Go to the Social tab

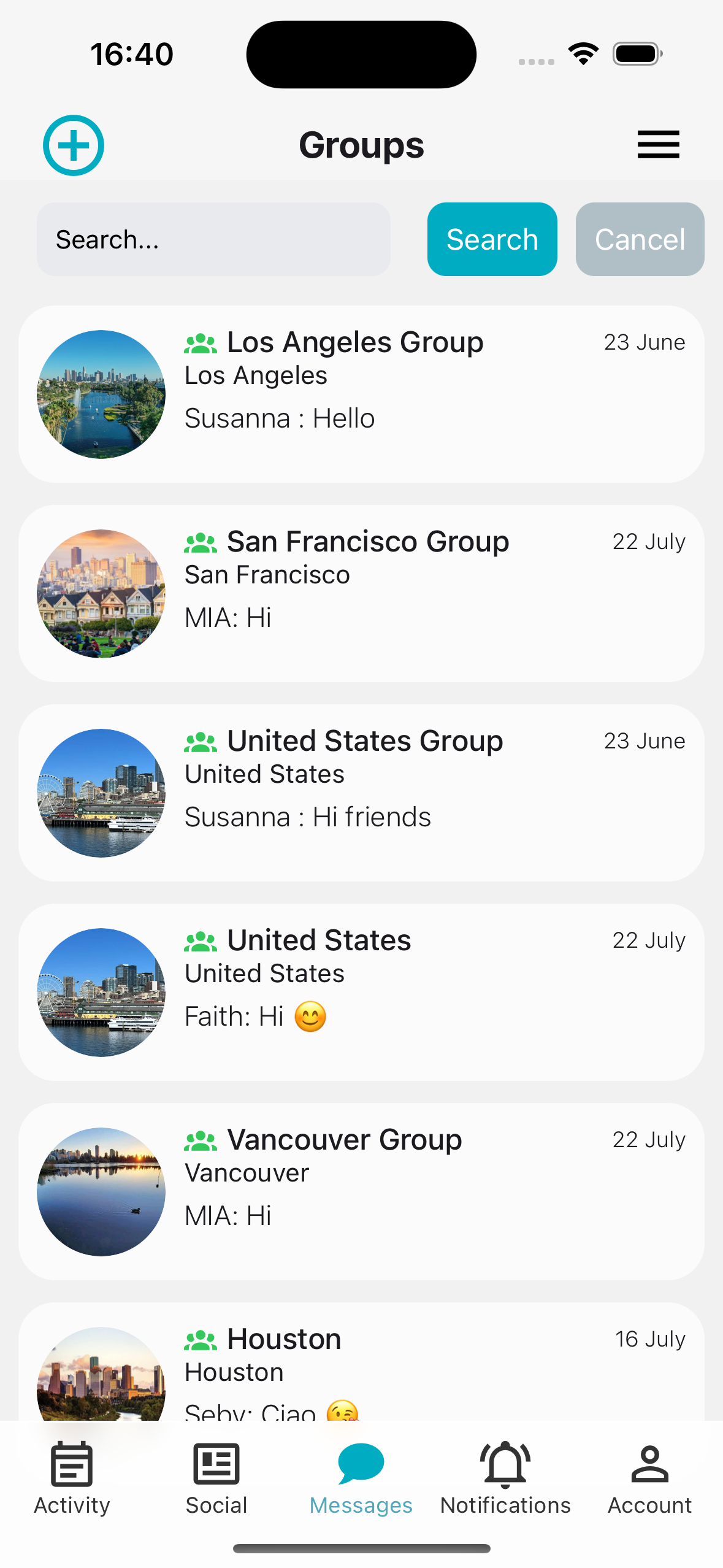(216, 1478)
